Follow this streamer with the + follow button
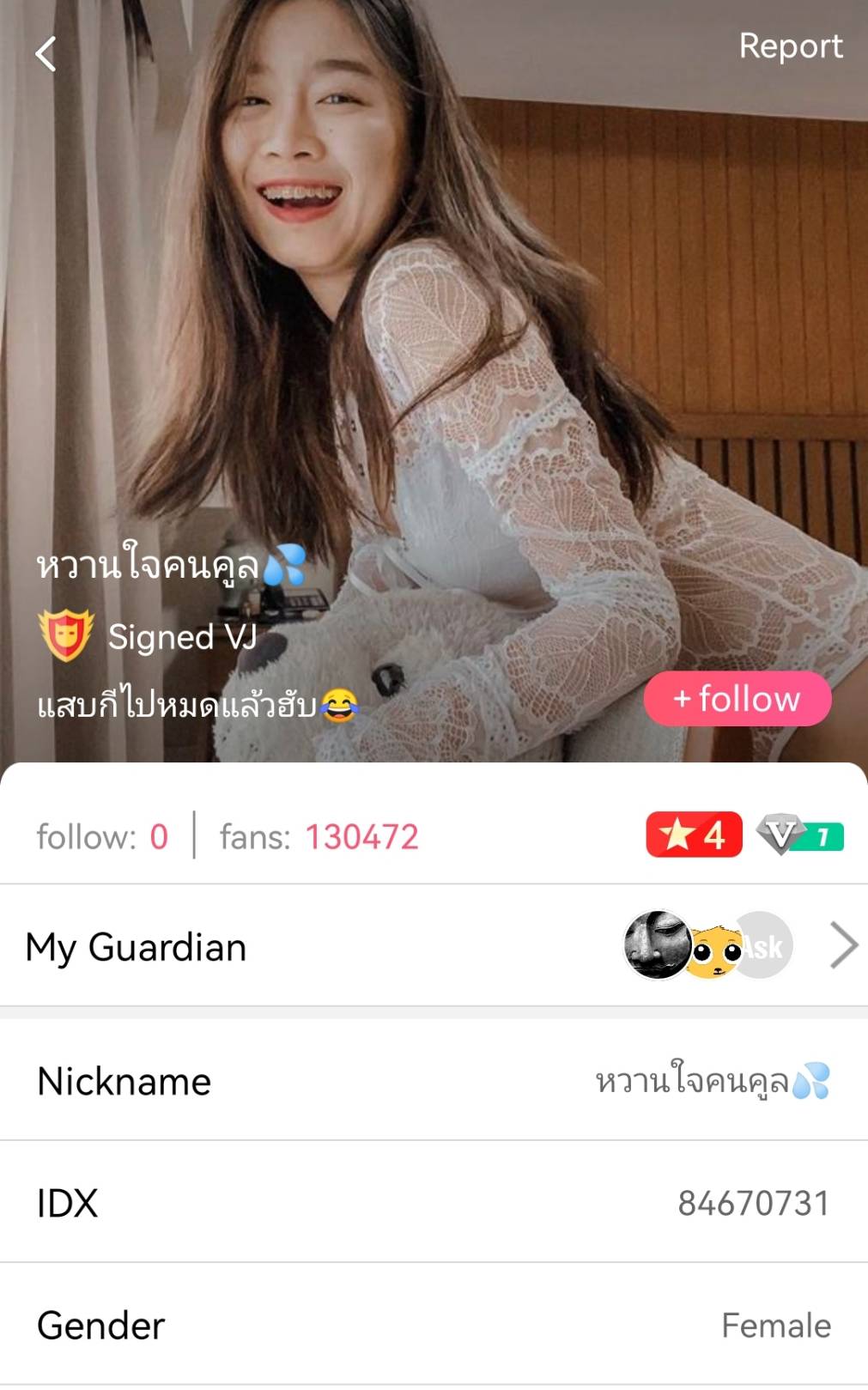 (737, 699)
